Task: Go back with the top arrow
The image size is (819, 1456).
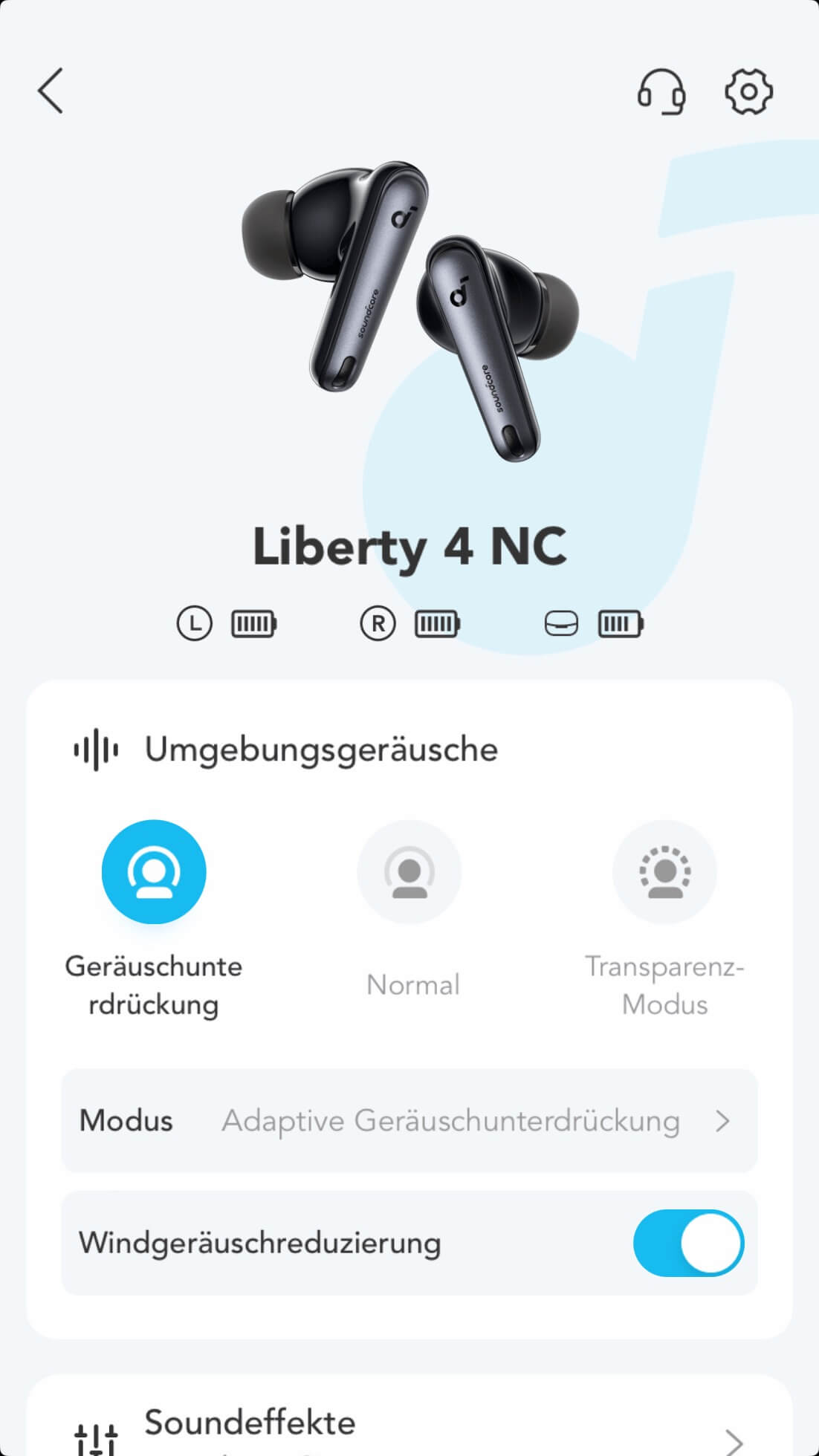Action: [51, 91]
